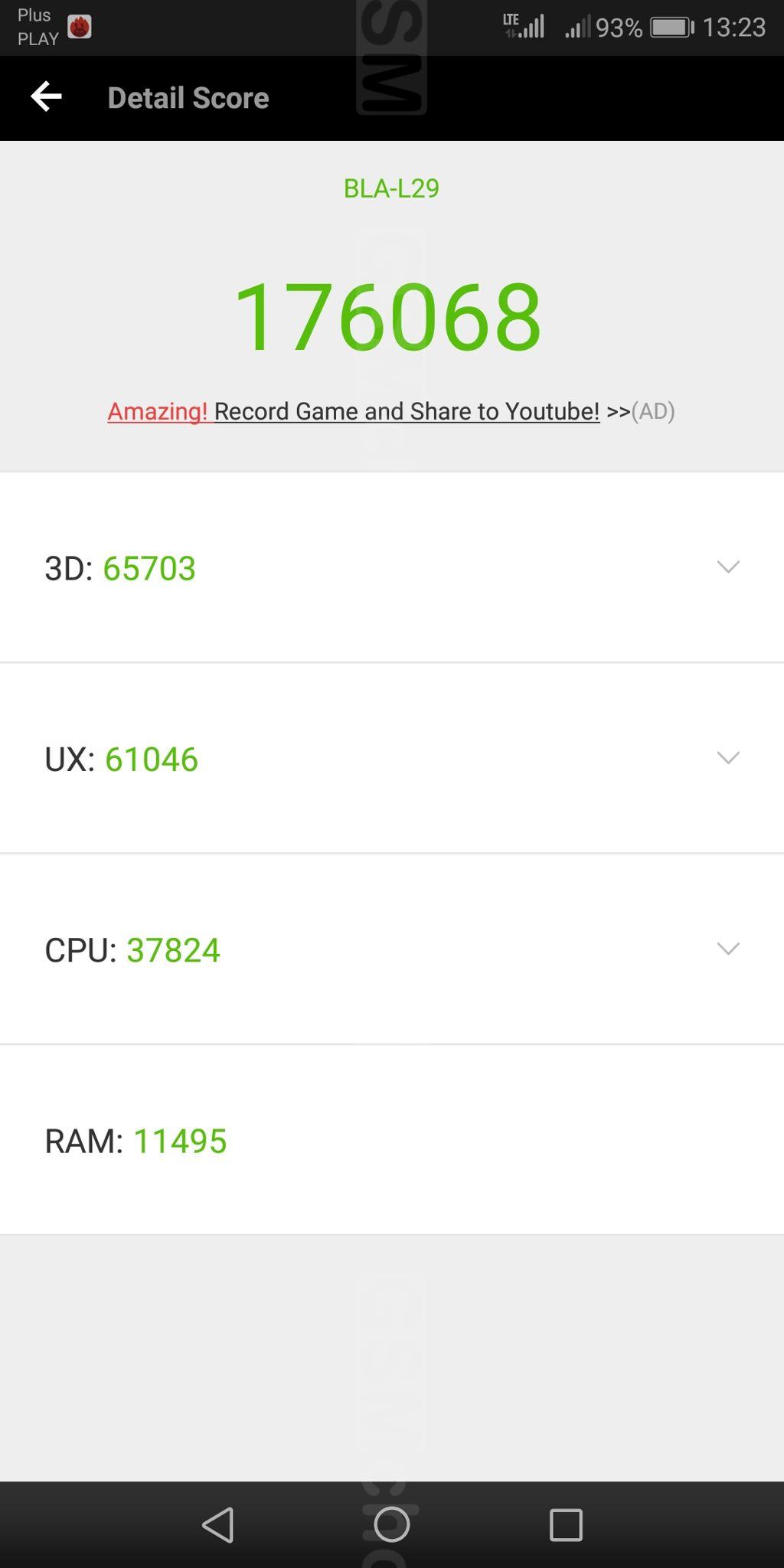
Task: Go back from Detail Score
Action: (x=46, y=97)
